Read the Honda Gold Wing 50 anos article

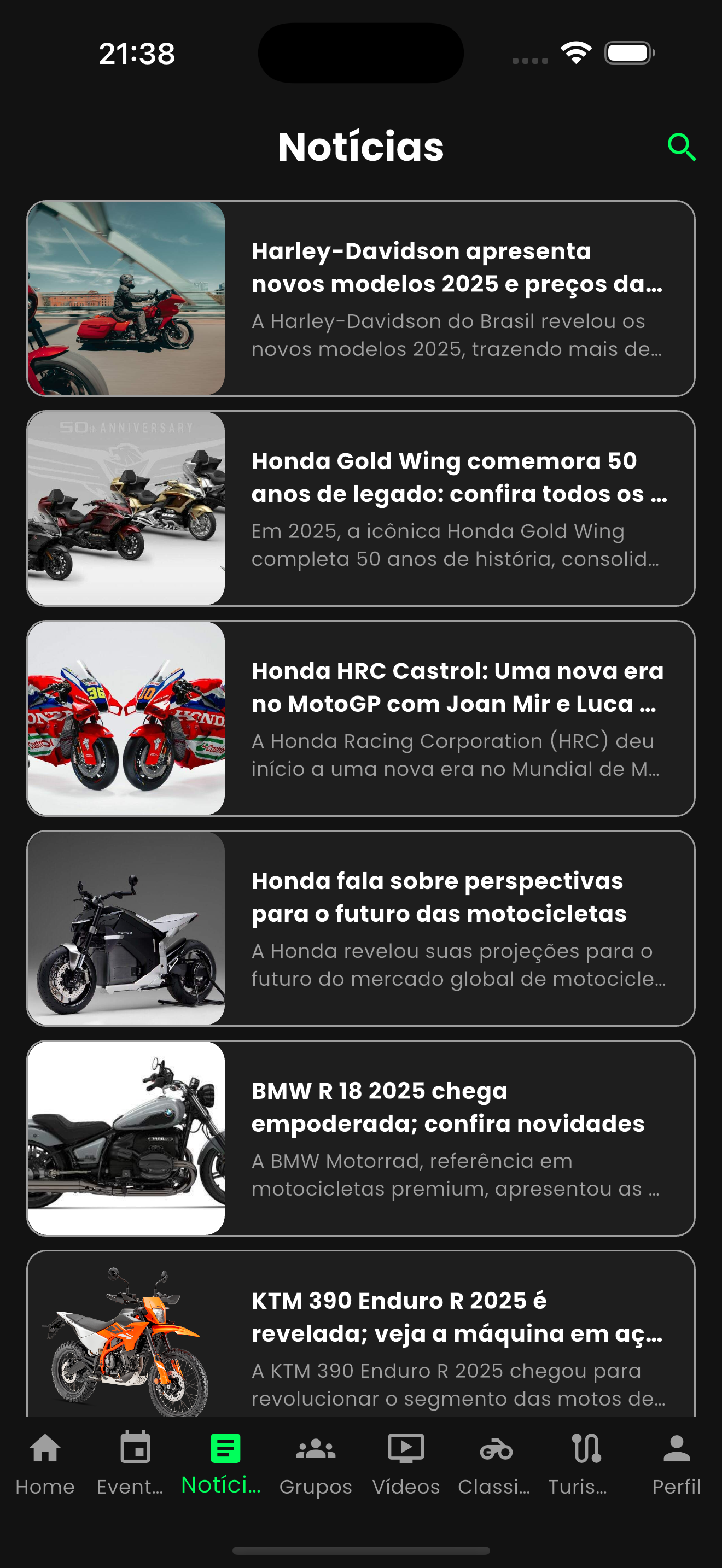[360, 508]
